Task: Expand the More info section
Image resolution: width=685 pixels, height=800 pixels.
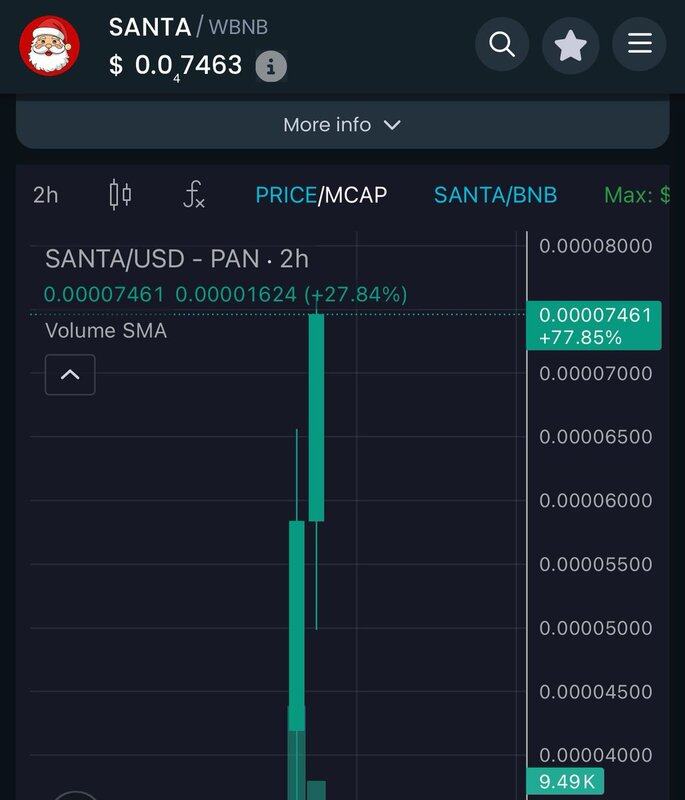Action: point(342,125)
